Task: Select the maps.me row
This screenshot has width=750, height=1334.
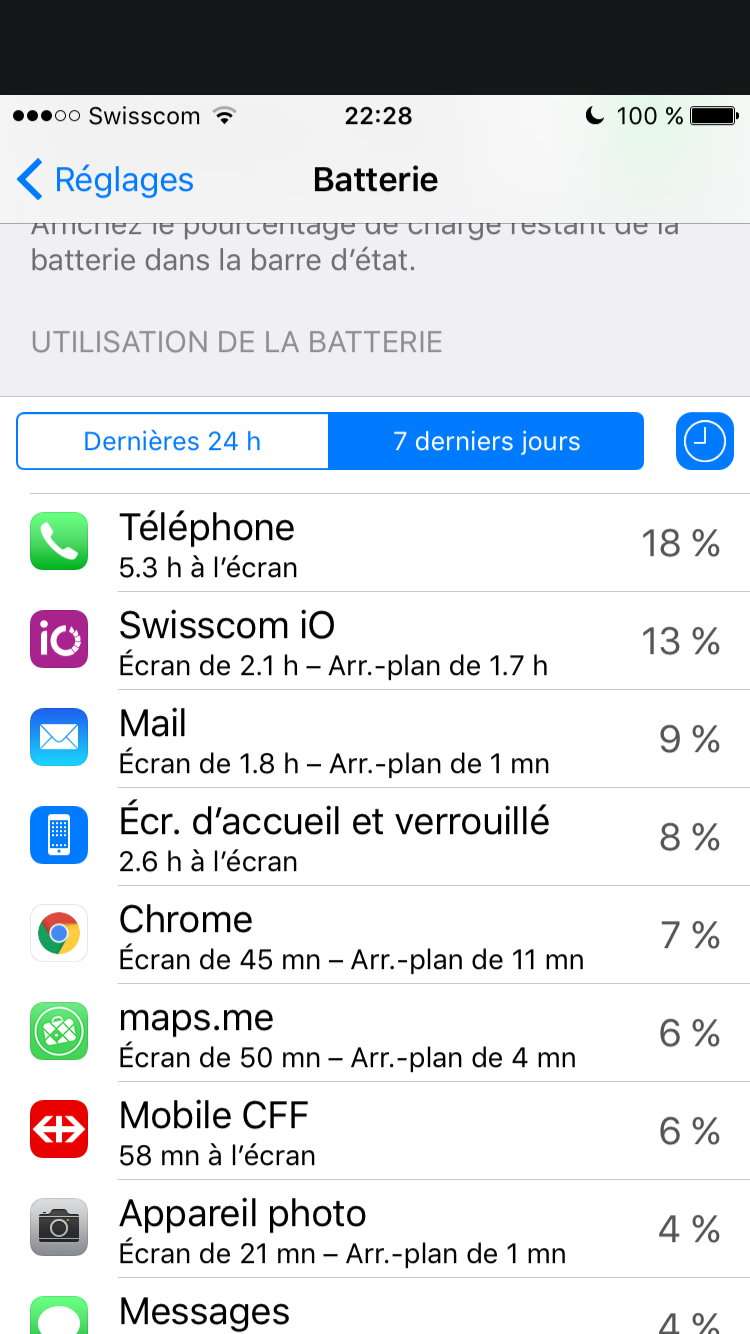Action: (x=375, y=1033)
